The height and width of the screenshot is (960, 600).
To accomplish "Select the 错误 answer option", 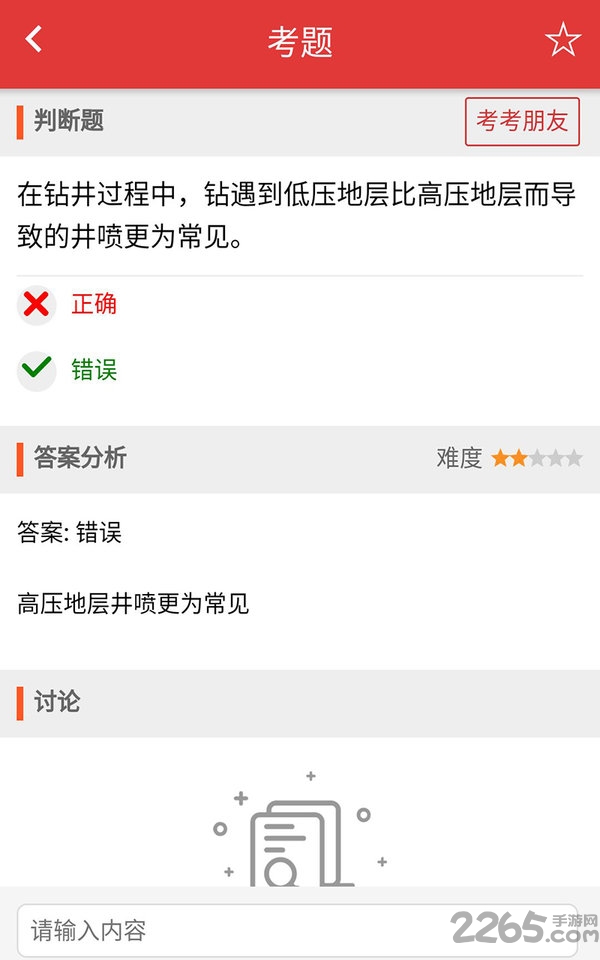I will (x=67, y=370).
